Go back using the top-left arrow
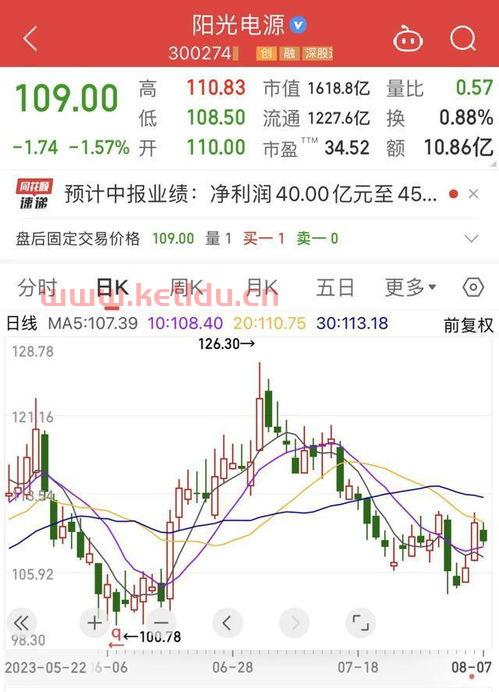Image resolution: width=499 pixels, height=692 pixels. [x=30, y=38]
